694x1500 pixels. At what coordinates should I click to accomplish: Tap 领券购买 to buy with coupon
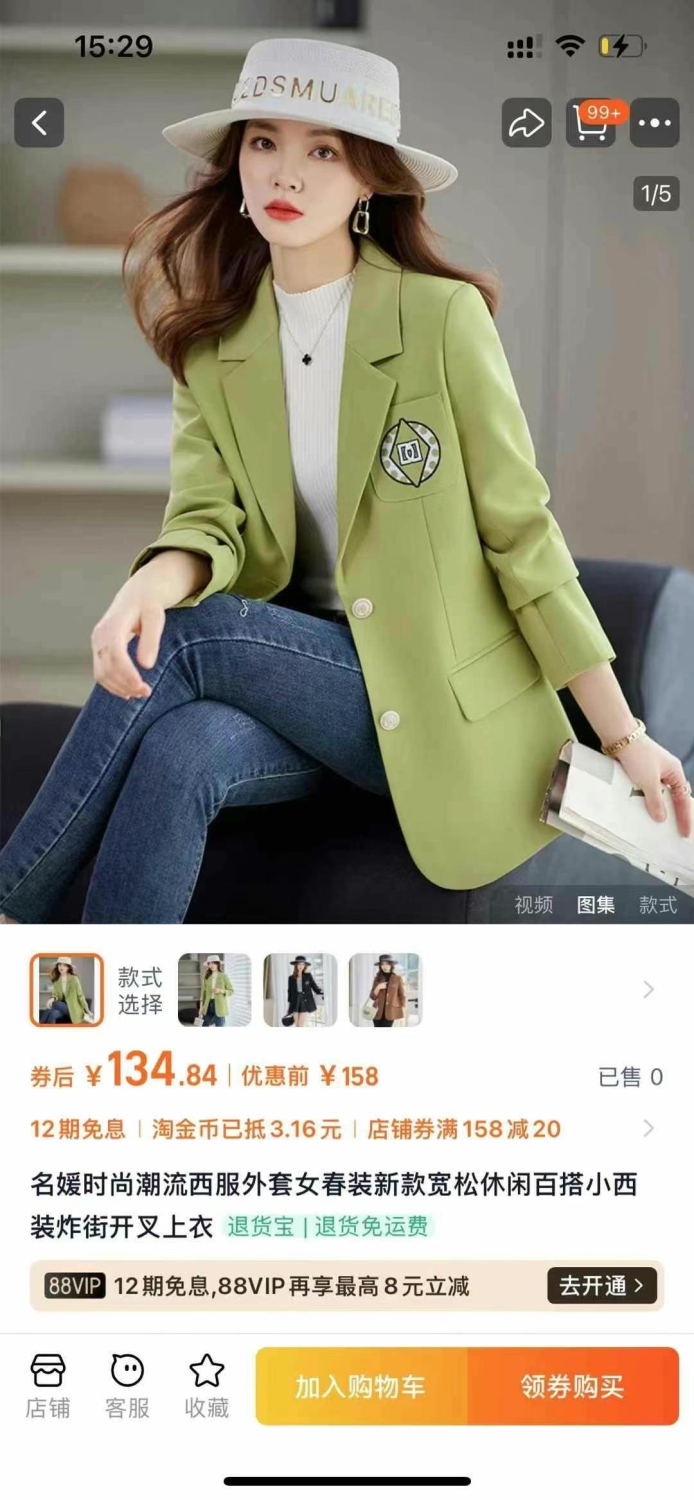coord(573,1386)
